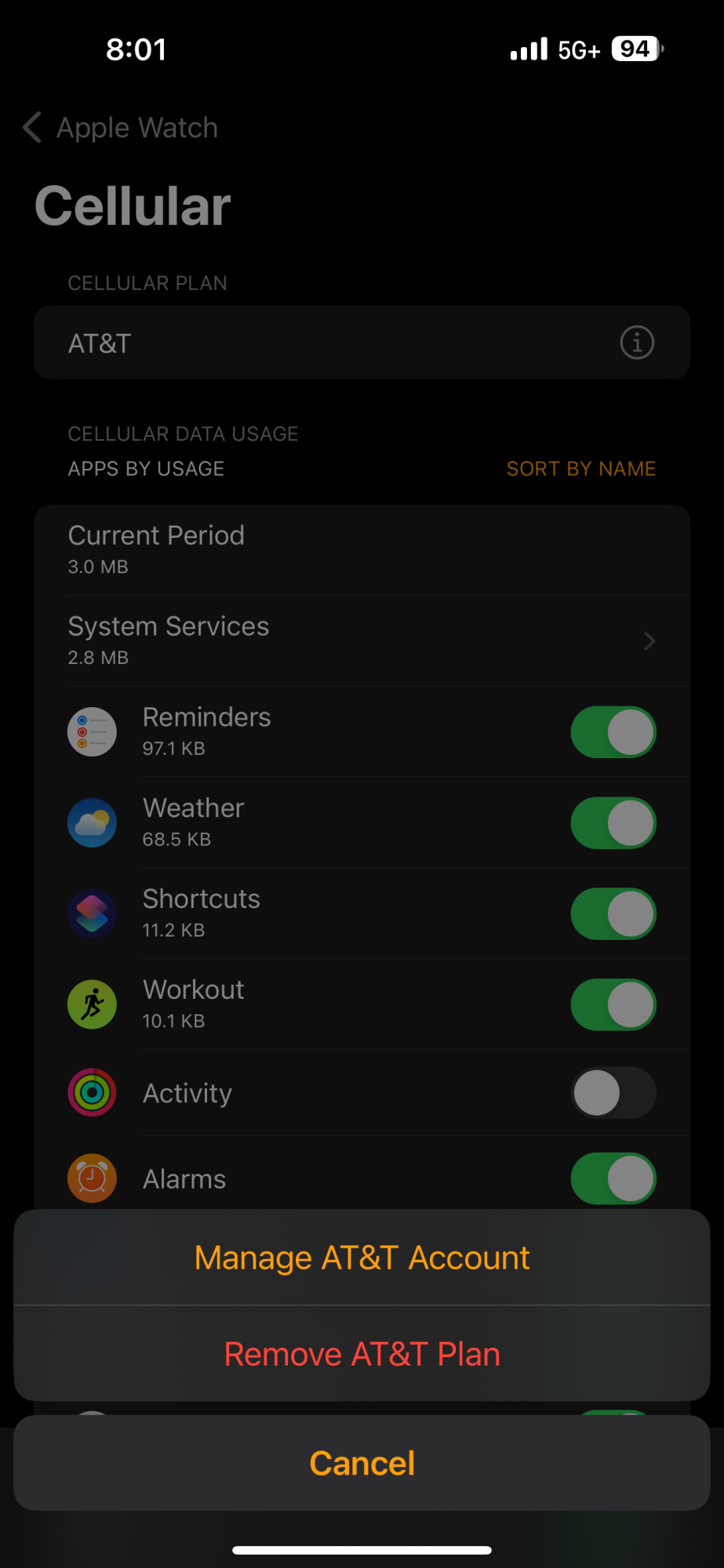The width and height of the screenshot is (724, 1568).
Task: Open Manage AT&T Account
Action: click(362, 1258)
